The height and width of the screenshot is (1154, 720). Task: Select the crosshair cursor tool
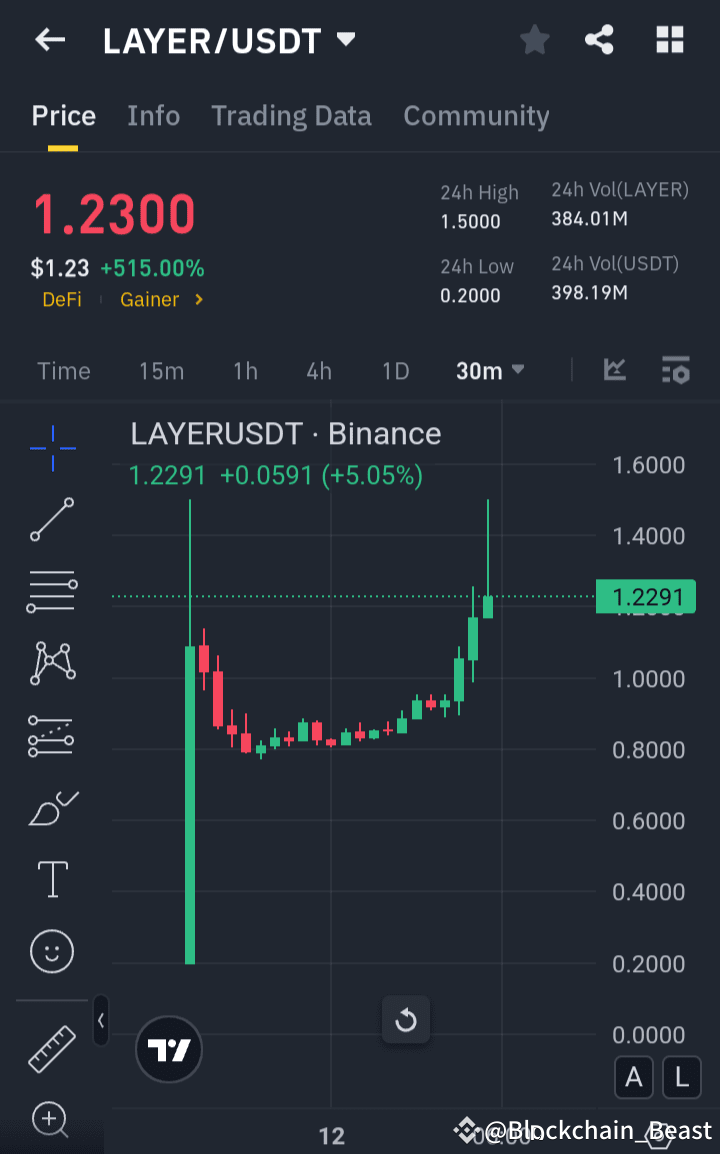click(51, 448)
